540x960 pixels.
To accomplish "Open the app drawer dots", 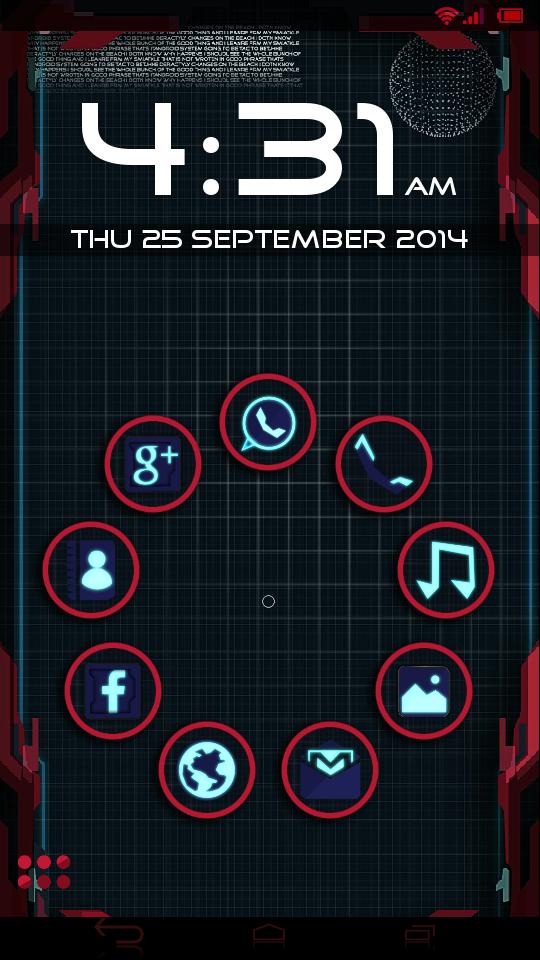I will point(44,872).
